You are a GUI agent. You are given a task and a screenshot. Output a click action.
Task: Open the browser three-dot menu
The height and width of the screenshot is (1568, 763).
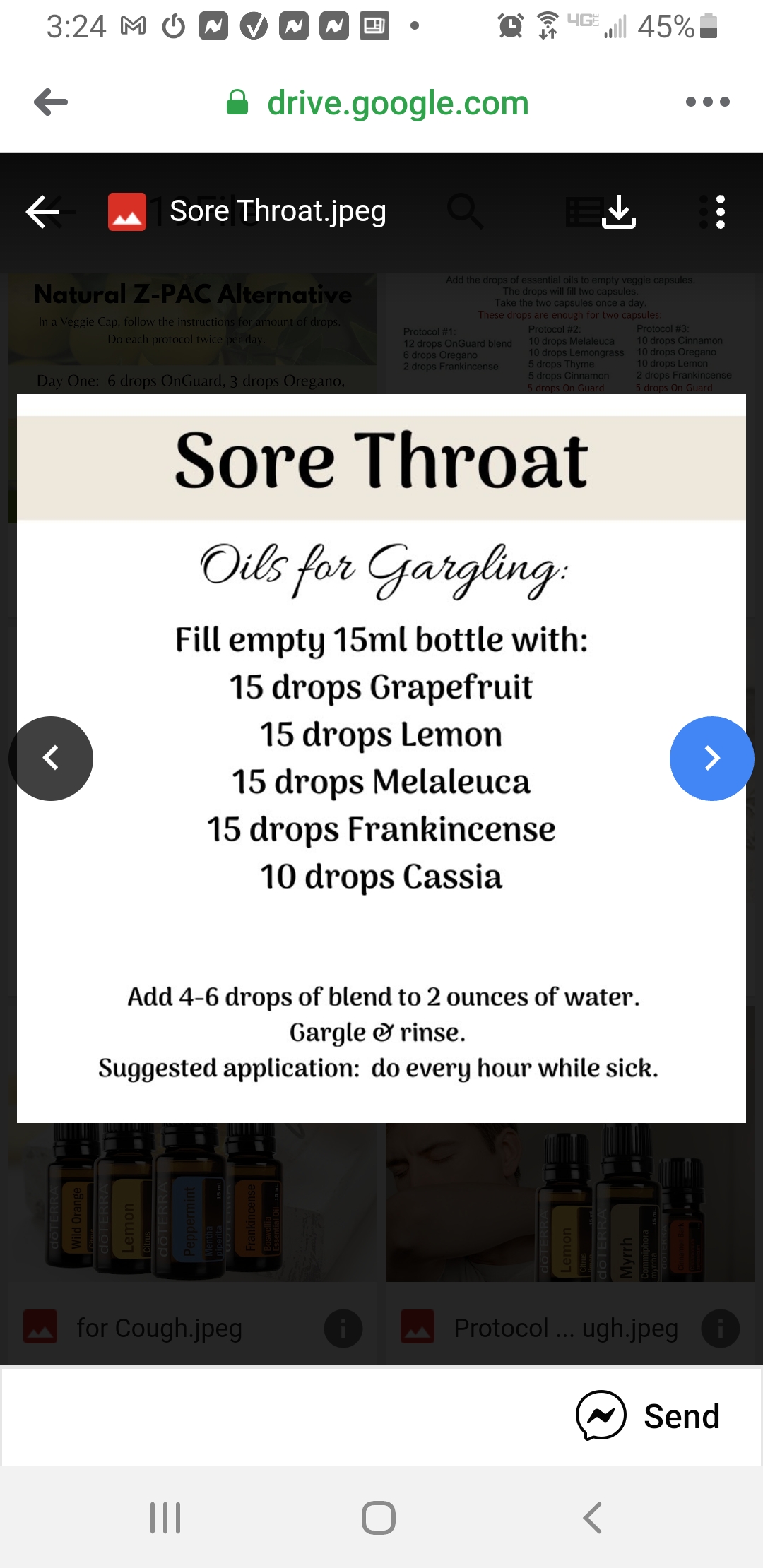point(707,102)
